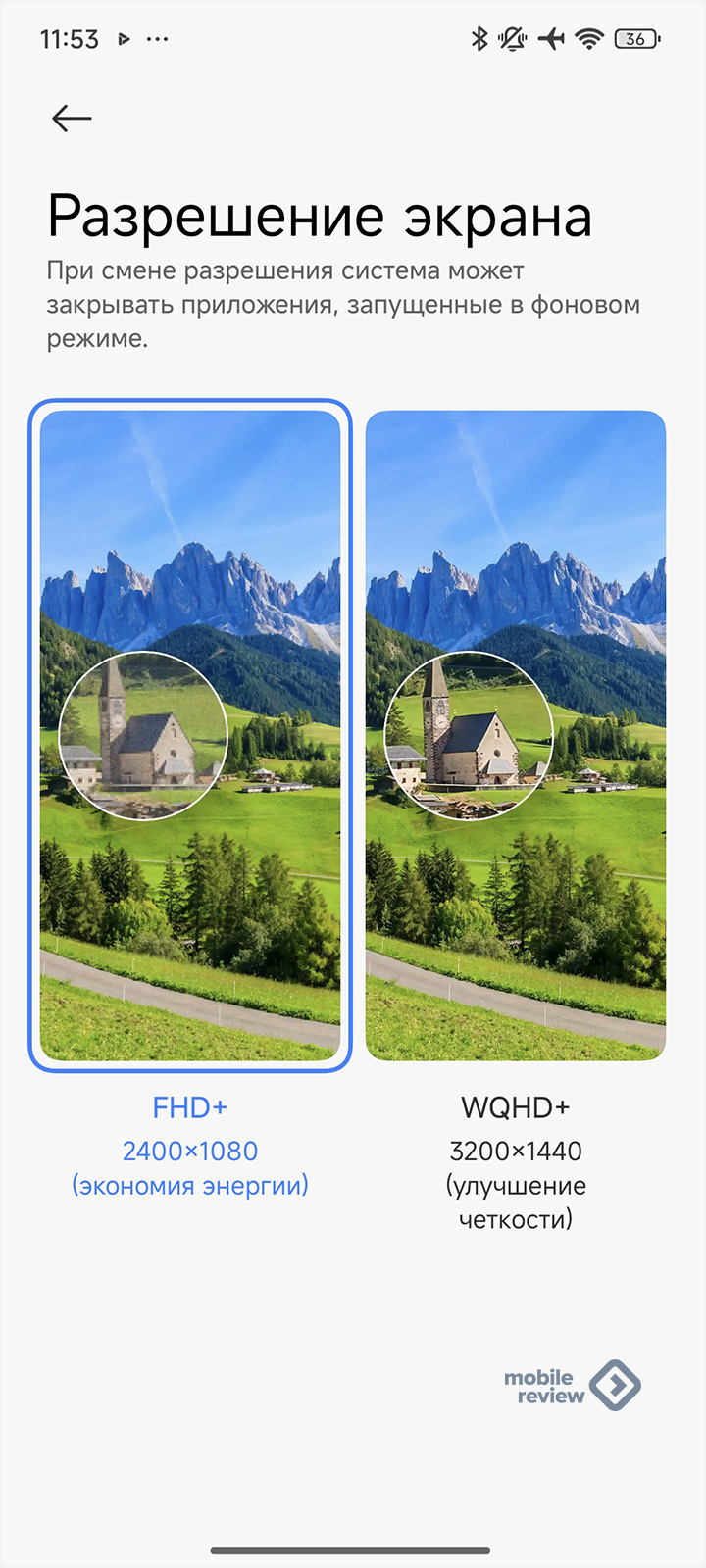Choose the FHD+ 2400×1080 resolution option
The width and height of the screenshot is (706, 1568).
(189, 735)
